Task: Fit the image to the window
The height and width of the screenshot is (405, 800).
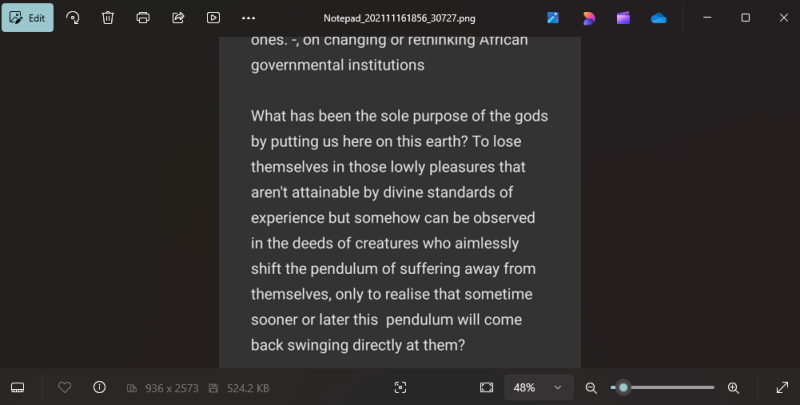Action: pos(486,387)
